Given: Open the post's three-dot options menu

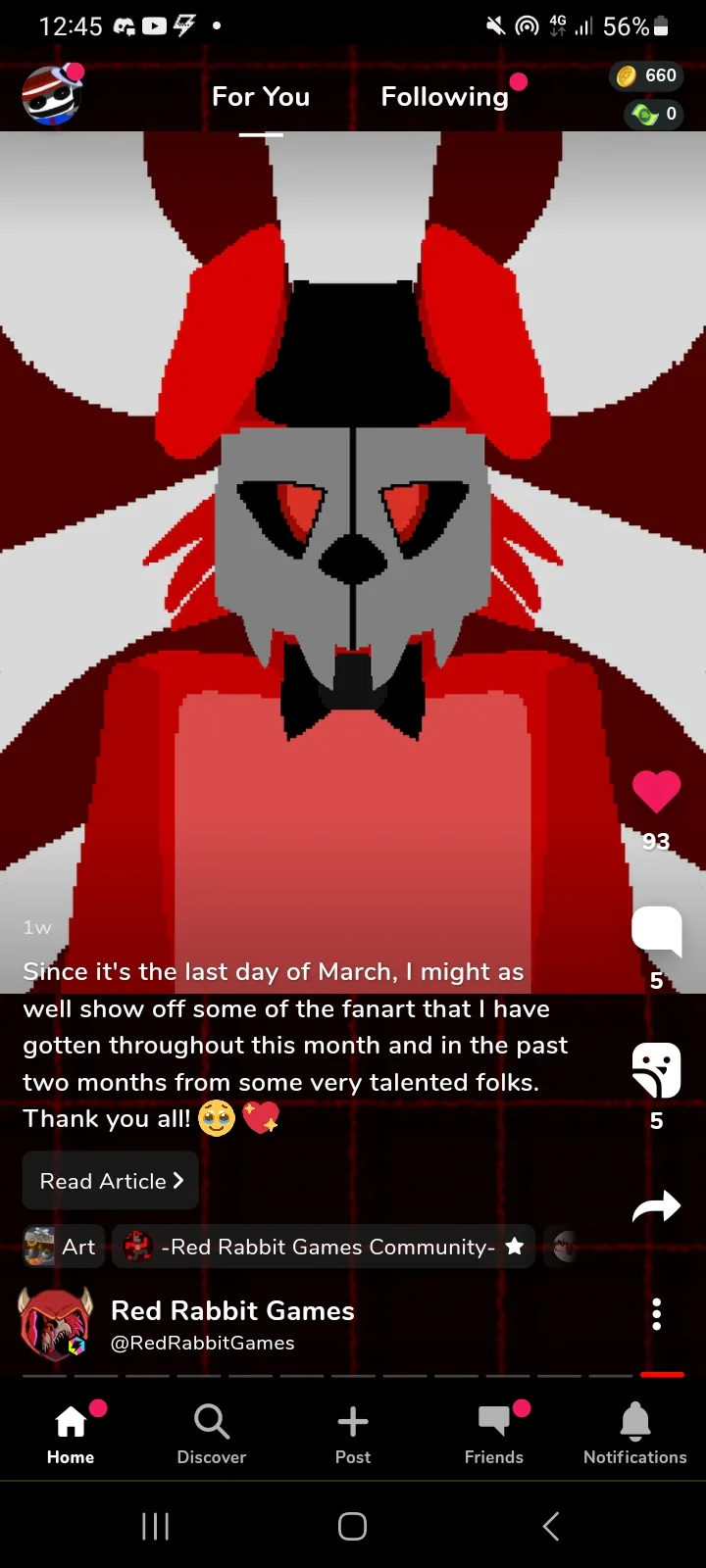Looking at the screenshot, I should (656, 1314).
